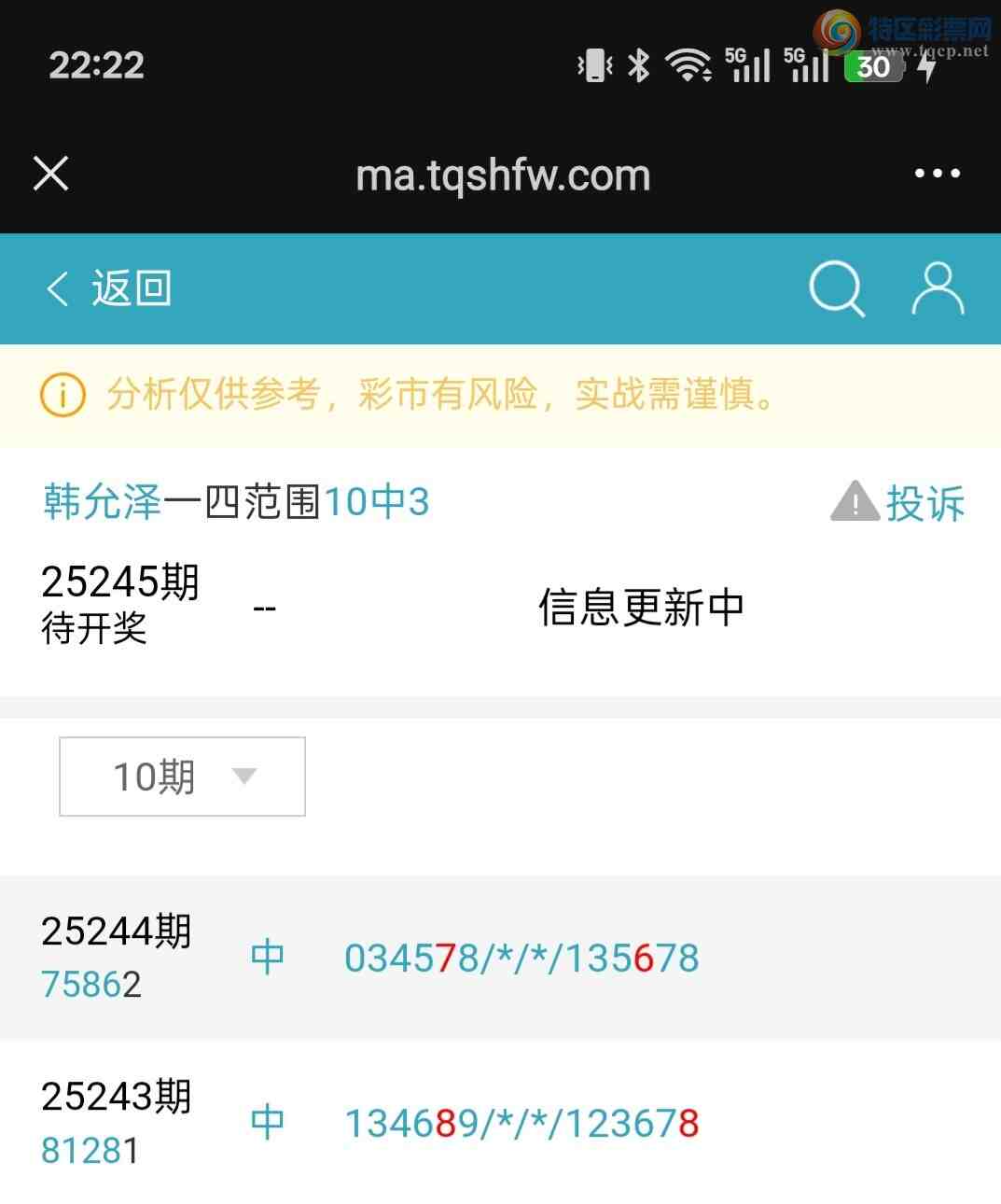The height and width of the screenshot is (1204, 1001).
Task: Tap the back chevron arrow next to 返回
Action: 57,289
